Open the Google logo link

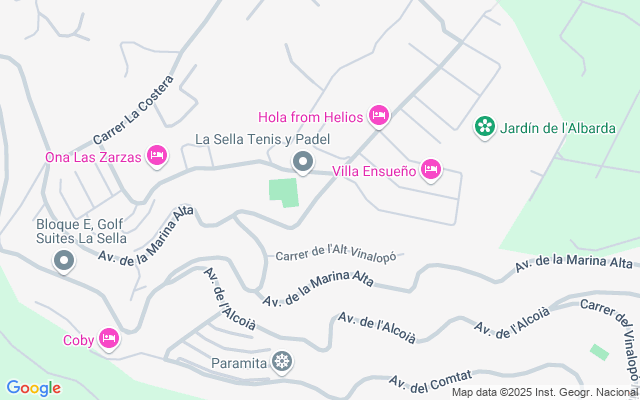tap(34, 388)
